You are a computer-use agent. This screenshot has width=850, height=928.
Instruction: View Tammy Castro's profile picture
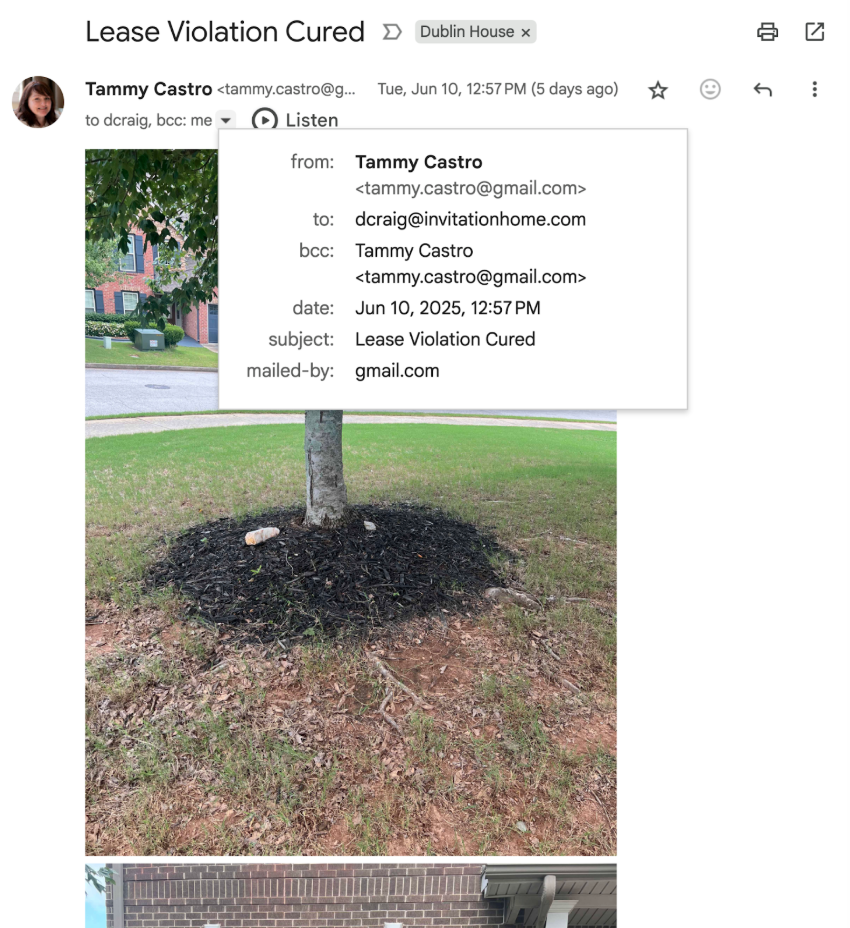38,102
